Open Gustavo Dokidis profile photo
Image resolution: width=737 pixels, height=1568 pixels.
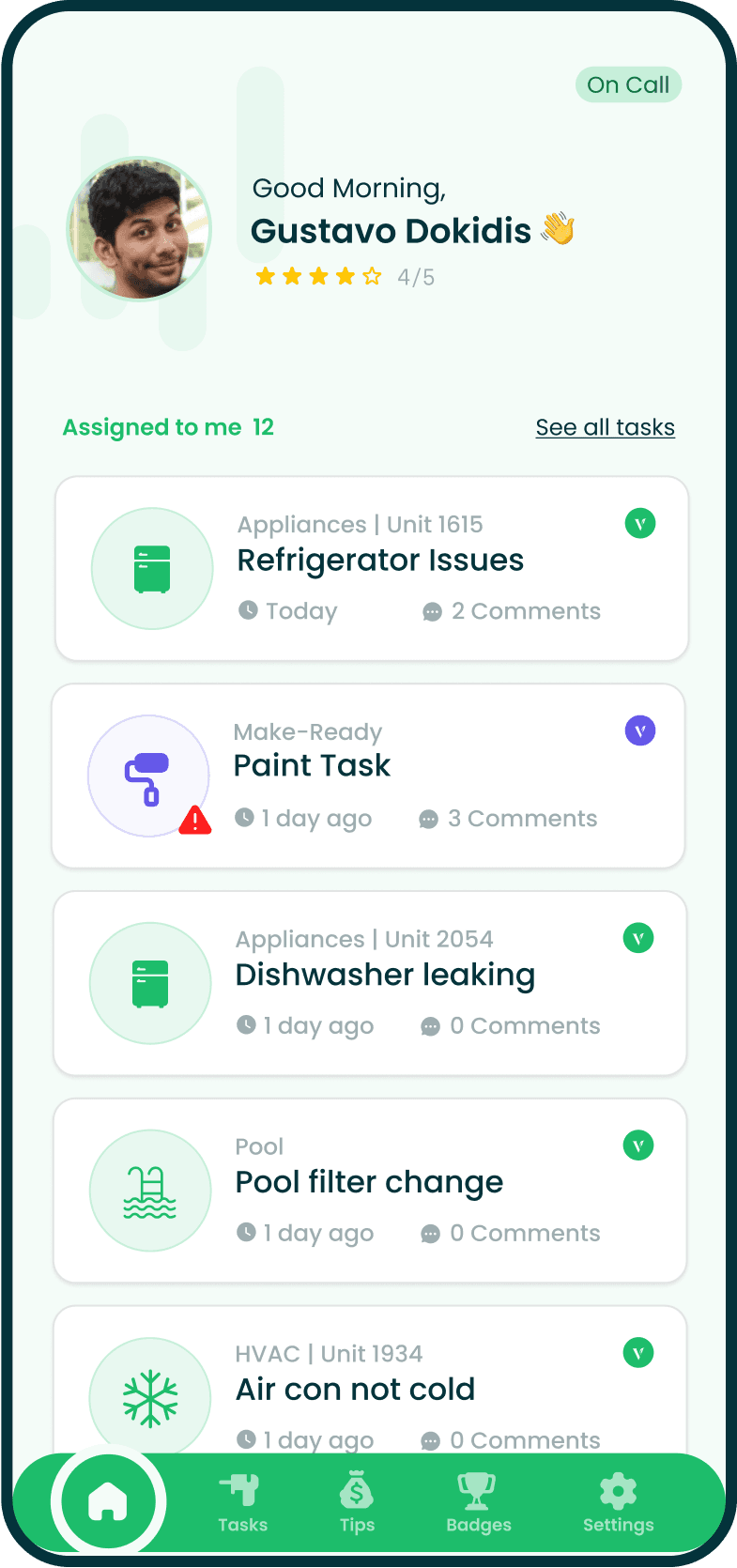(x=139, y=228)
